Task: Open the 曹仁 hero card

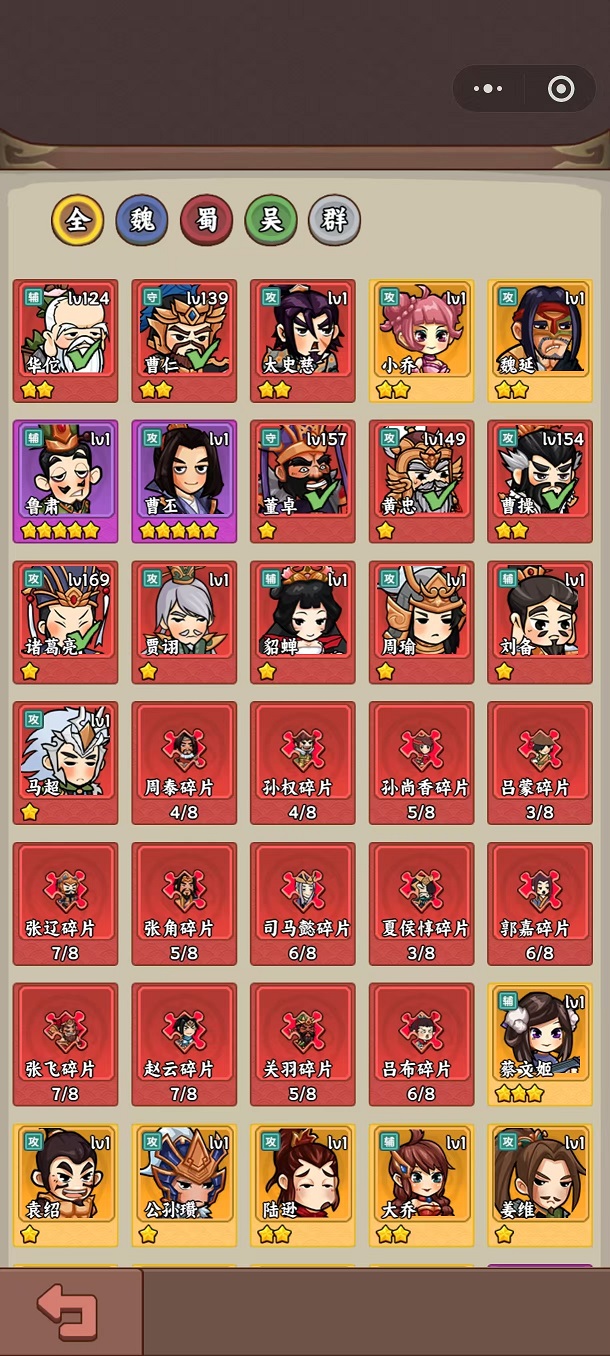Action: [184, 340]
